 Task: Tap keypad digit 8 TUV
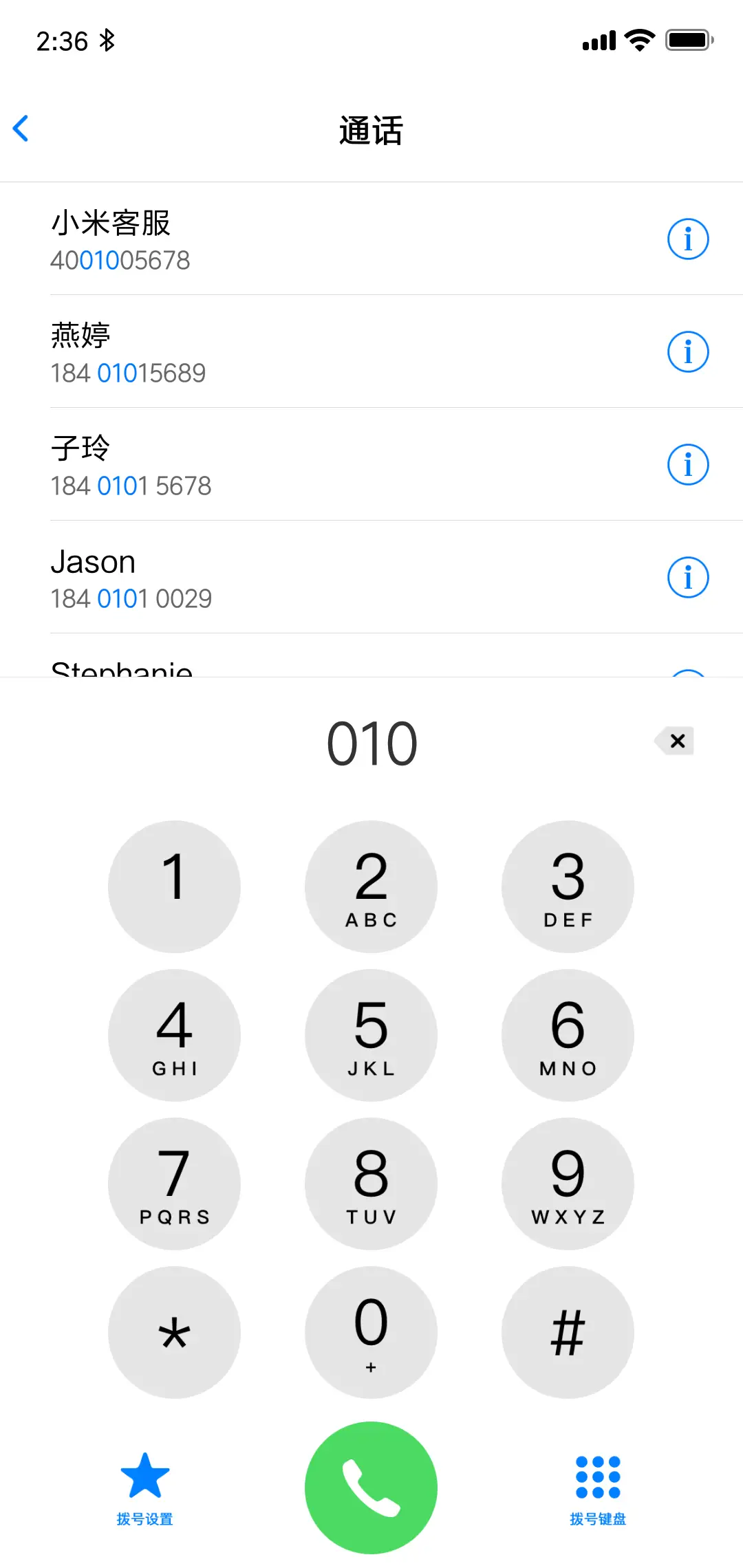[371, 1184]
